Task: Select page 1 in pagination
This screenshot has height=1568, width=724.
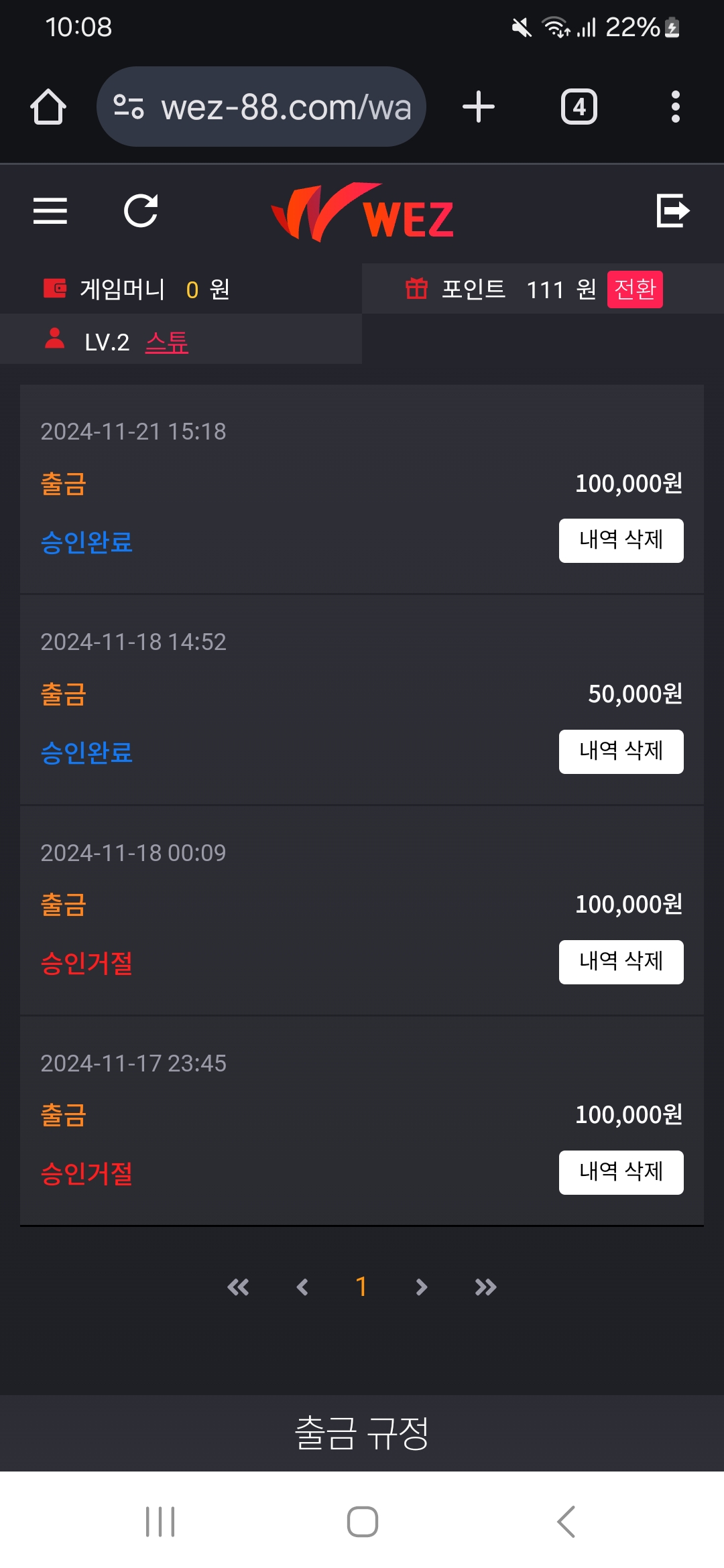Action: [361, 1287]
